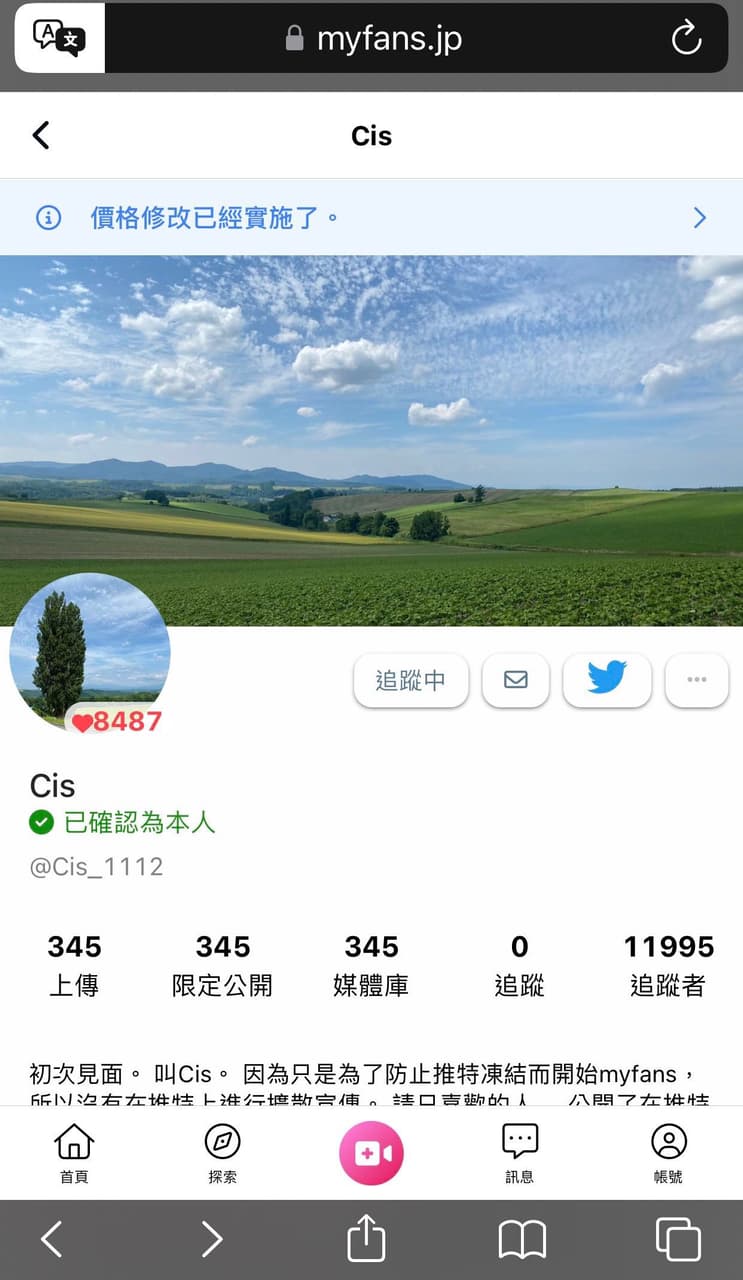Open the Safari share sheet
The image size is (743, 1280).
click(x=366, y=1239)
